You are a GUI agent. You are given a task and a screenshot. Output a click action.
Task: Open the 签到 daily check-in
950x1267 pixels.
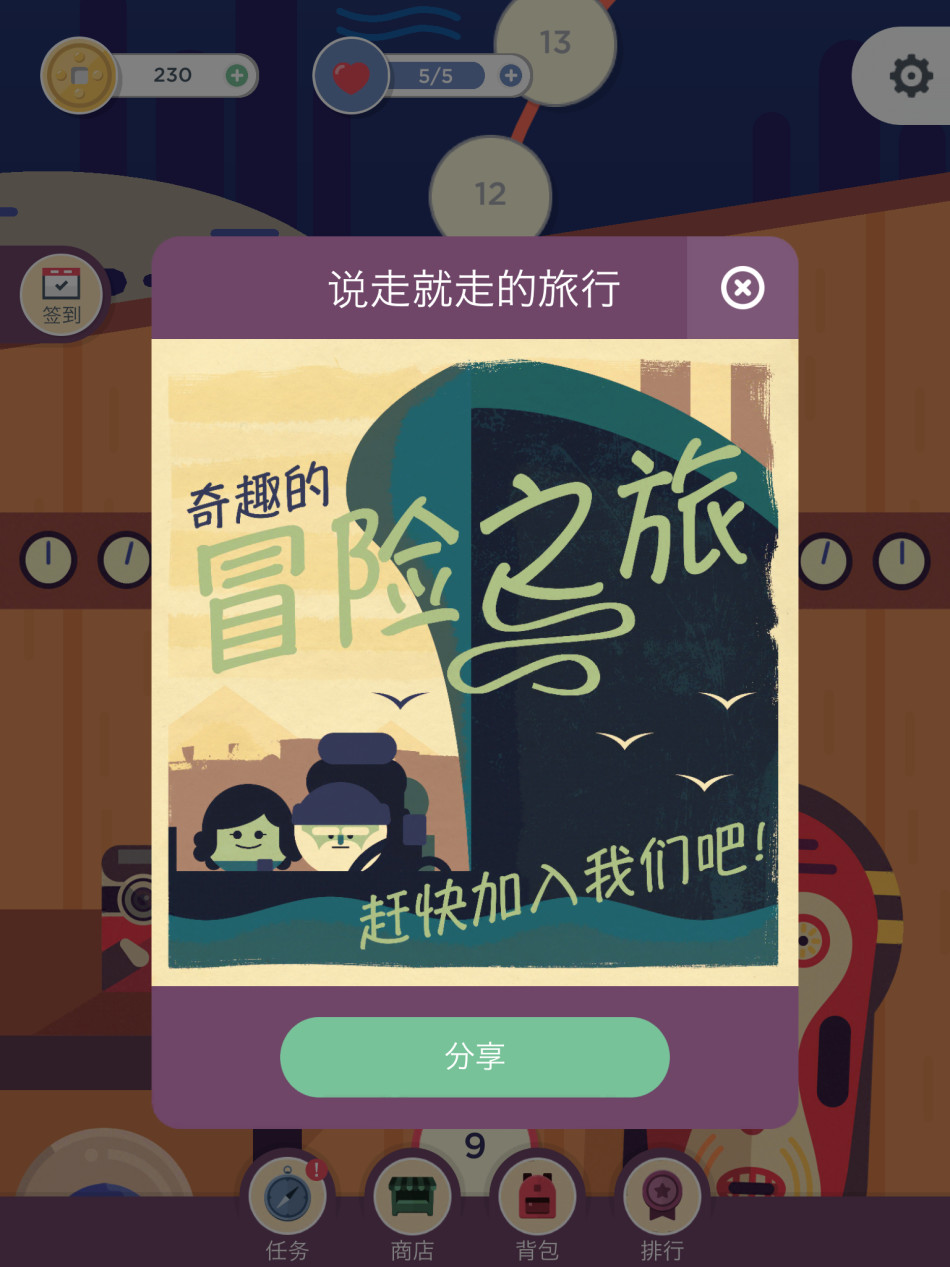click(61, 296)
